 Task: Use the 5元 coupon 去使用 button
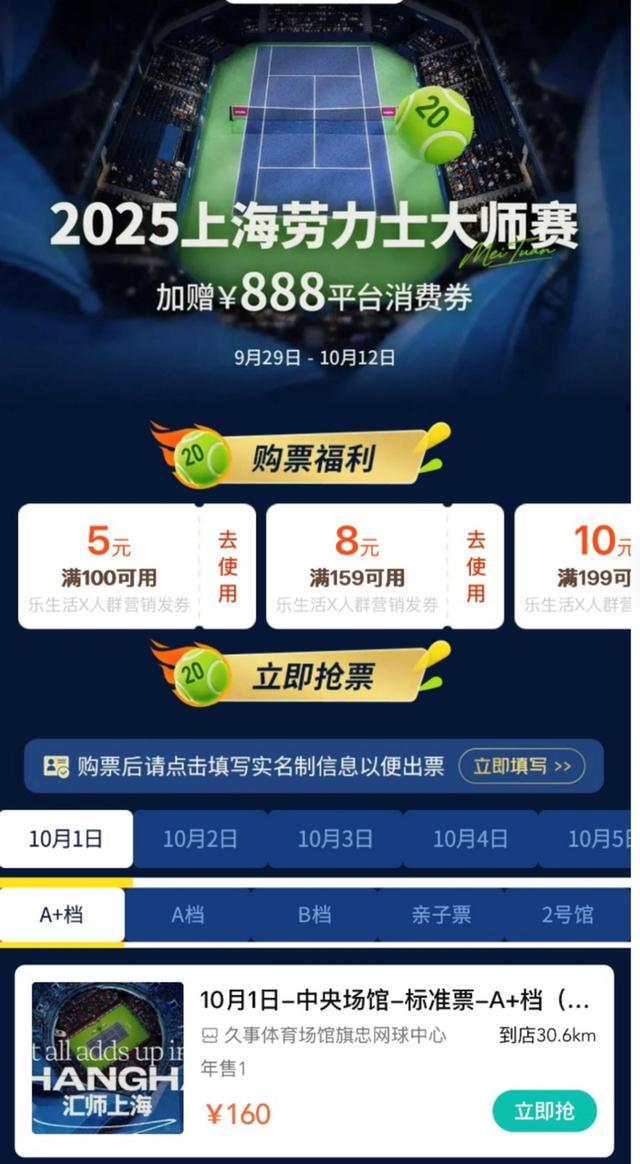pos(228,566)
